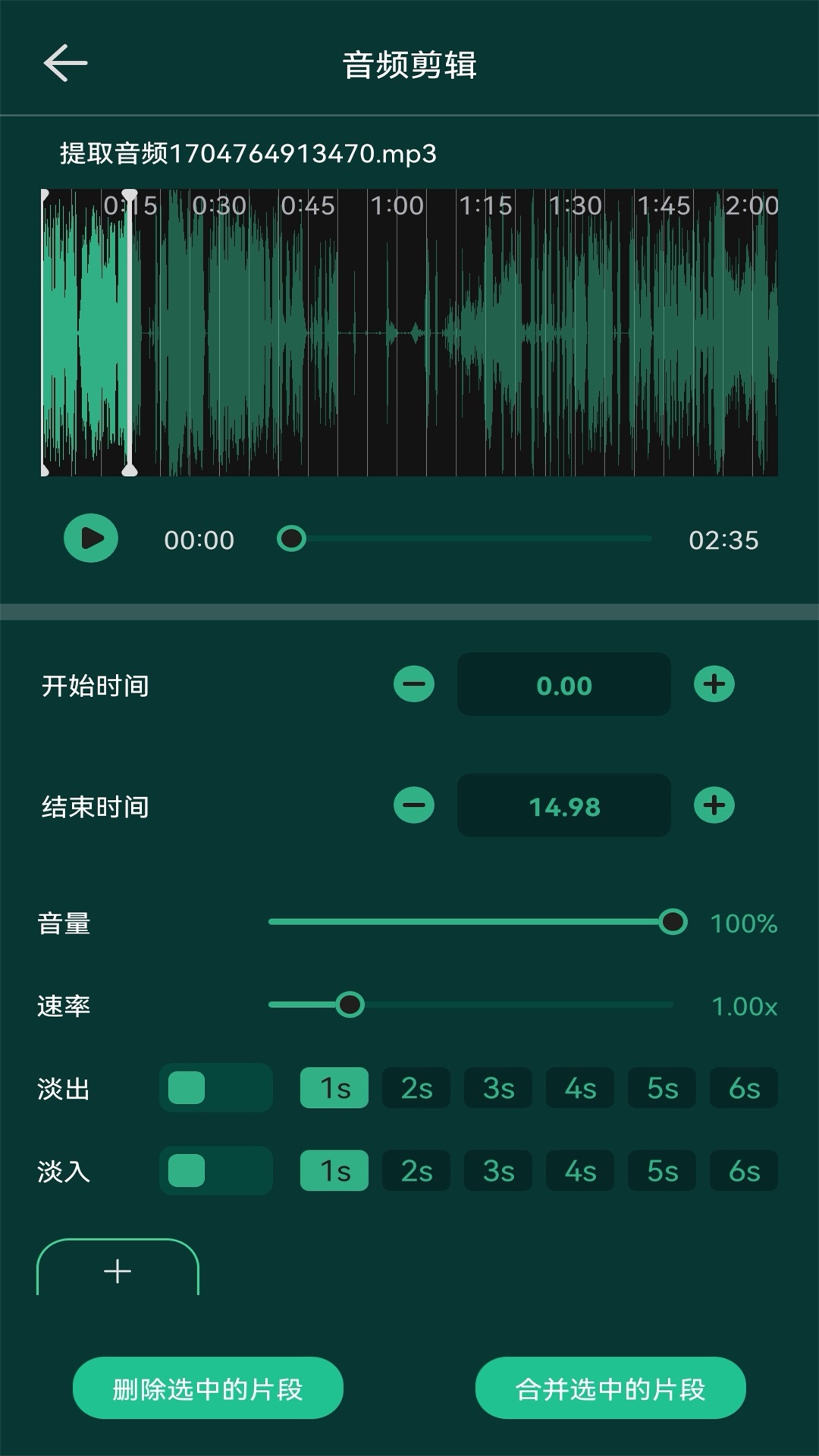Select 2s fade-out duration
Image resolution: width=819 pixels, height=1456 pixels.
[416, 1087]
